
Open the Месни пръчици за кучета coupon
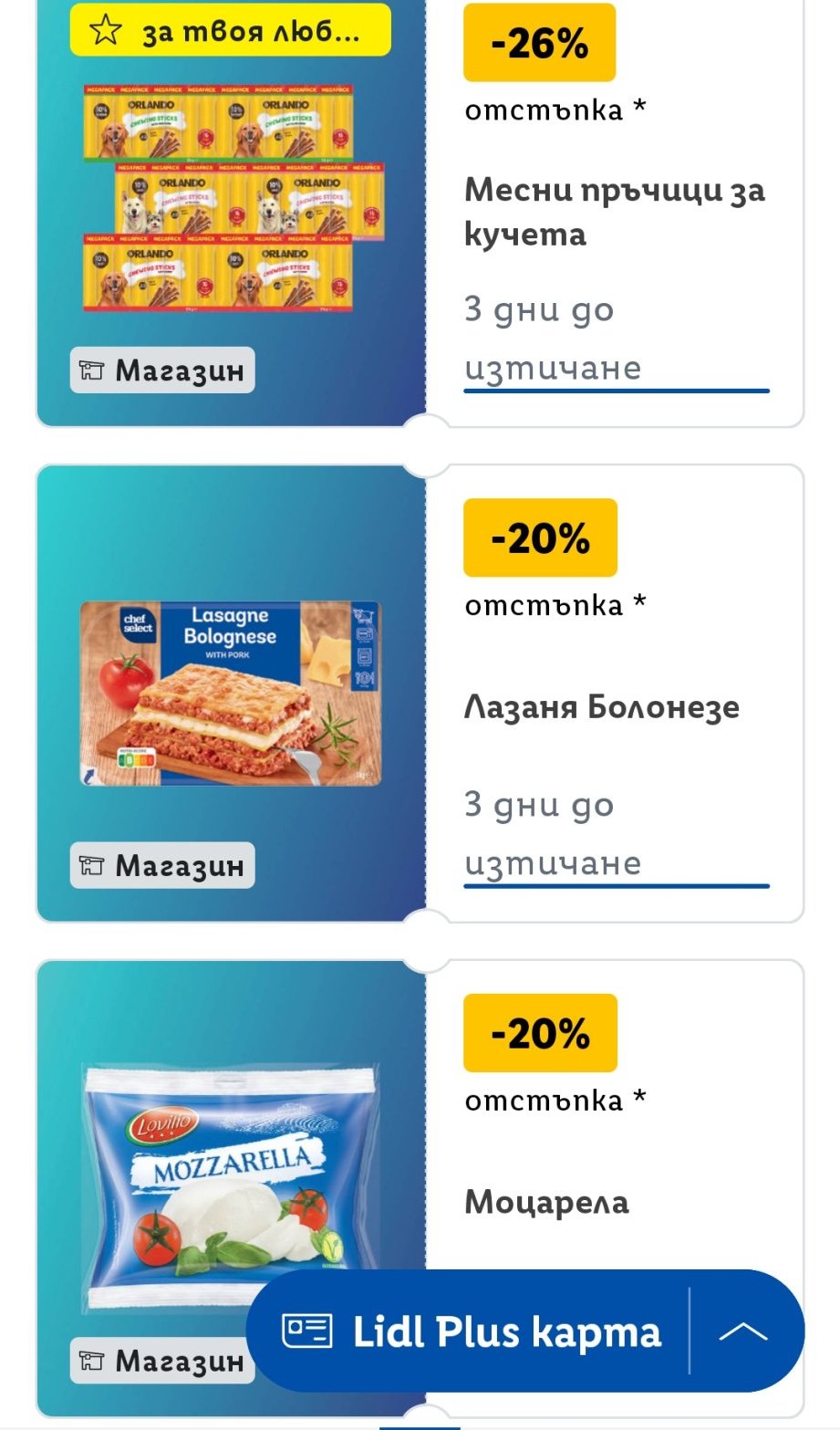click(614, 212)
